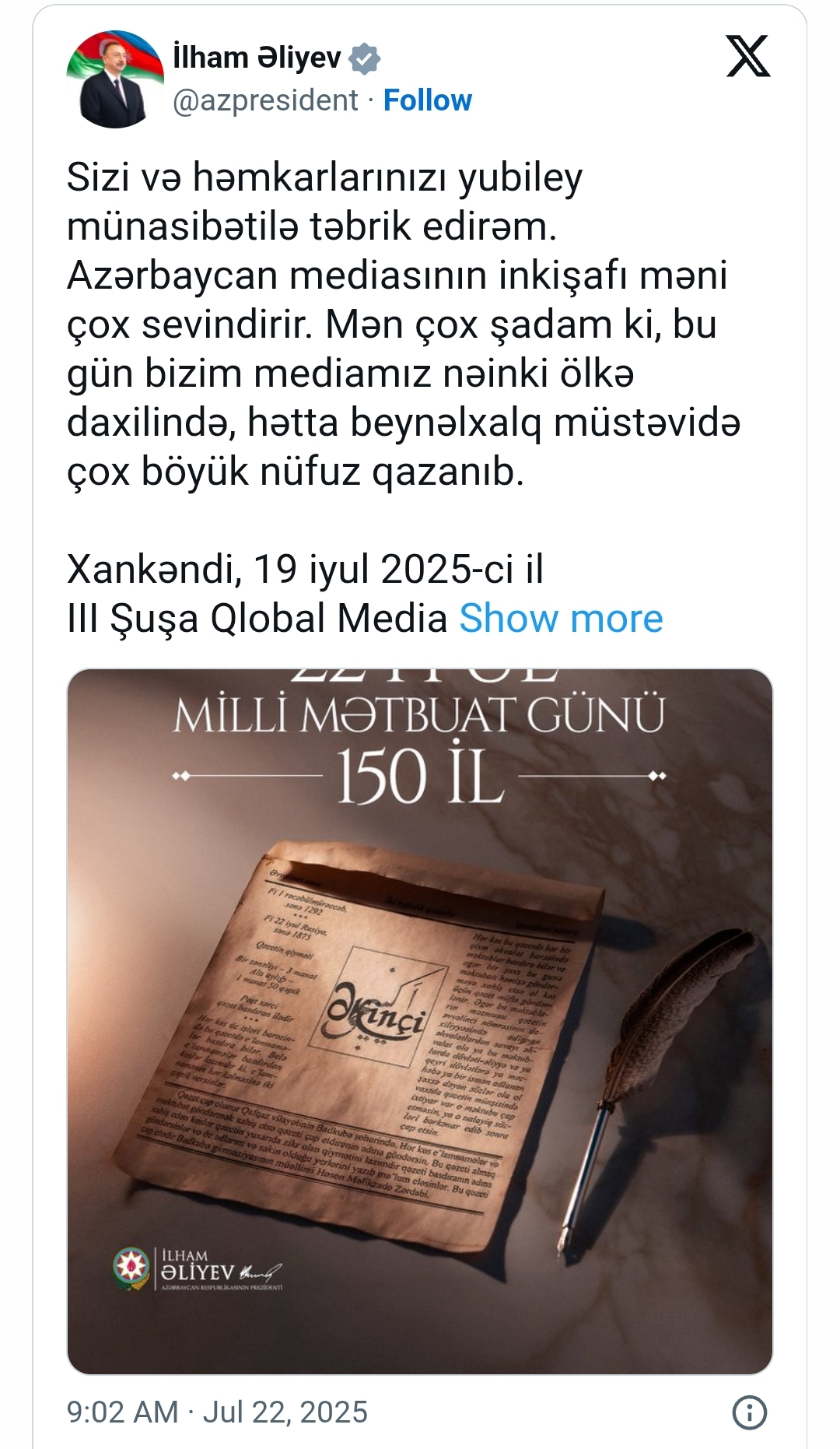The height and width of the screenshot is (1449, 840).
Task: Expand the tweet with Show more
Action: (561, 619)
